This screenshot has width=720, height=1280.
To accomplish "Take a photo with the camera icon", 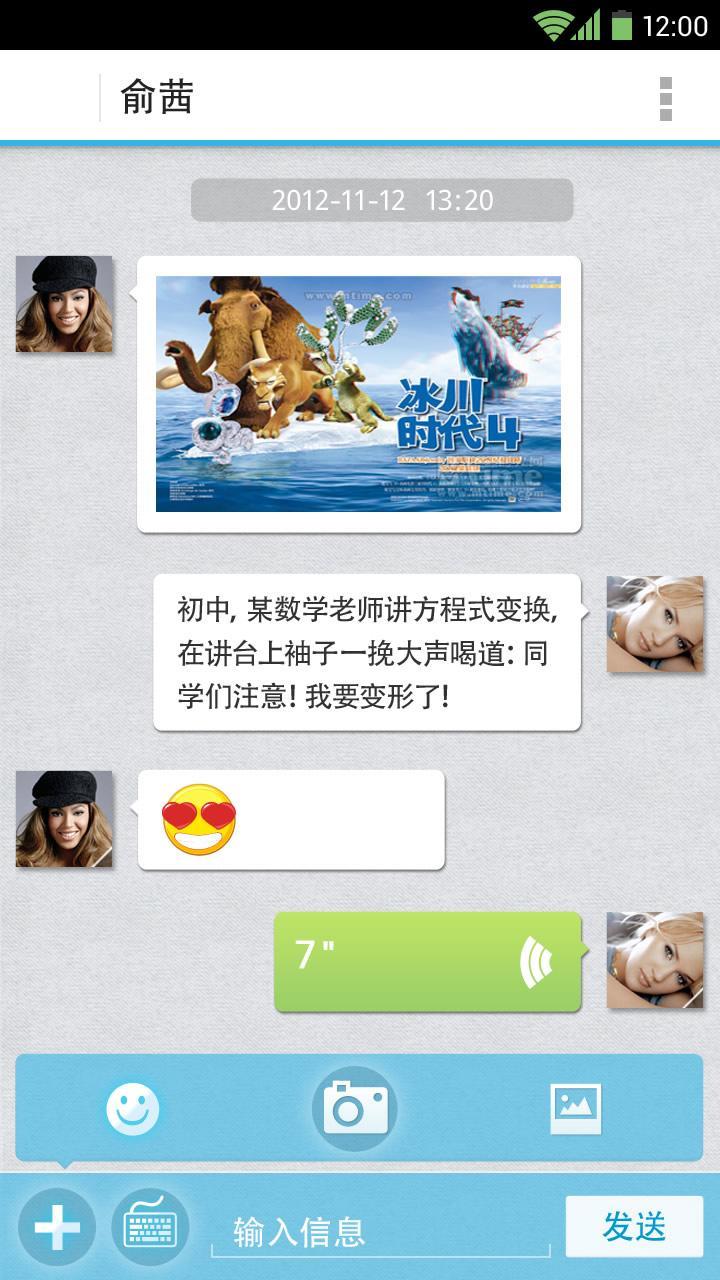I will pyautogui.click(x=355, y=1109).
